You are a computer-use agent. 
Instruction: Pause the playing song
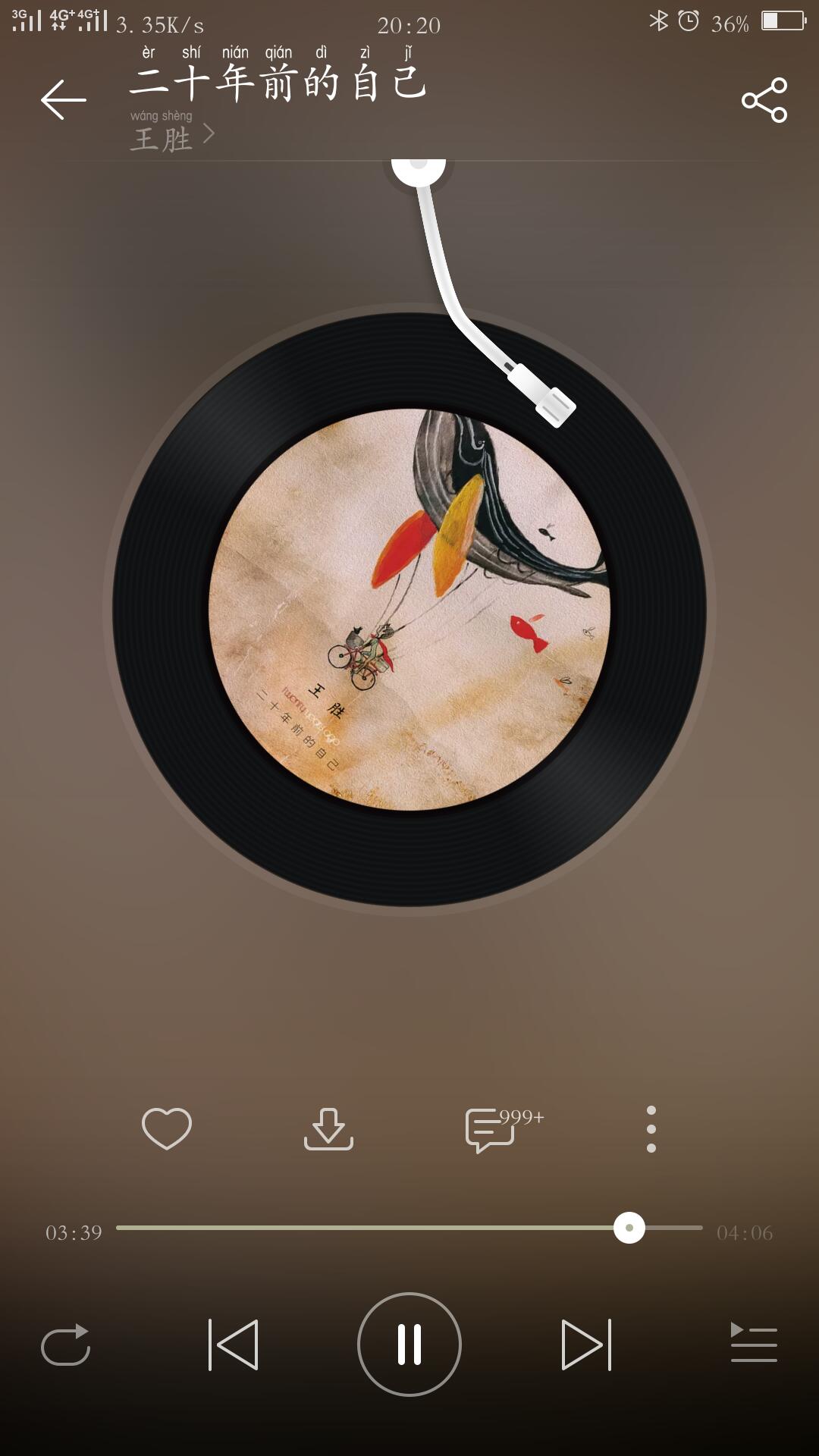coord(409,1345)
